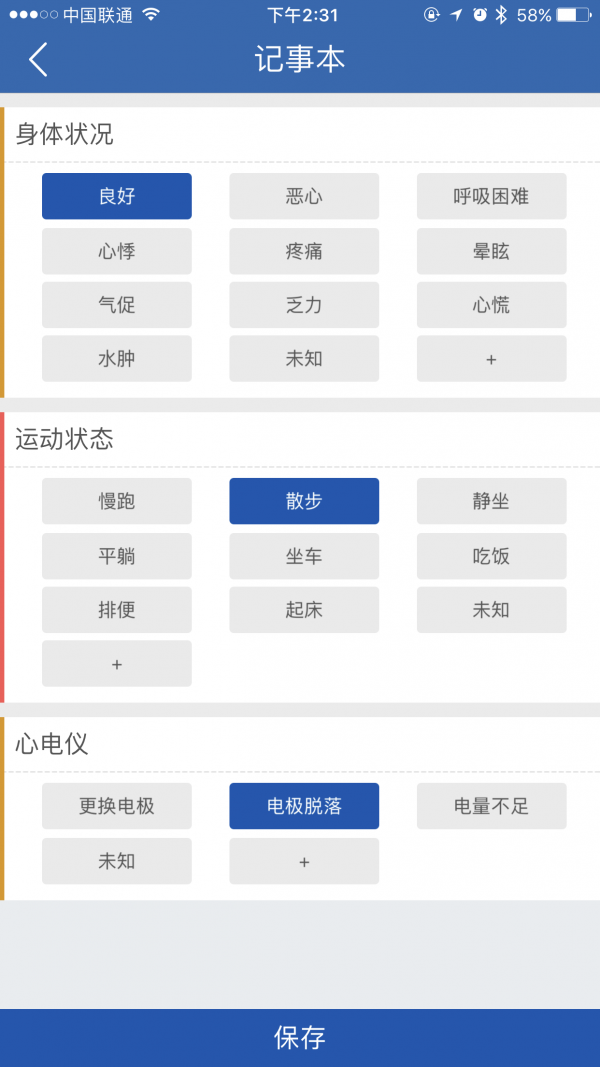The image size is (600, 1067).
Task: Select 静坐 activity chip
Action: tap(491, 501)
